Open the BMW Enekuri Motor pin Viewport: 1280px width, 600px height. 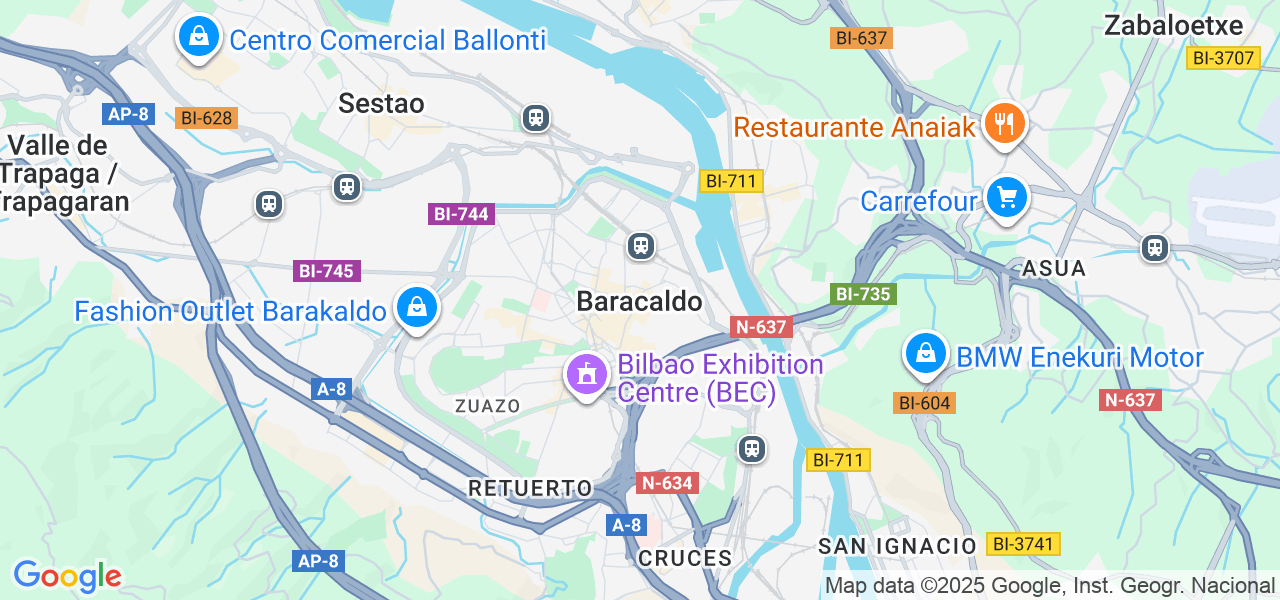[926, 354]
